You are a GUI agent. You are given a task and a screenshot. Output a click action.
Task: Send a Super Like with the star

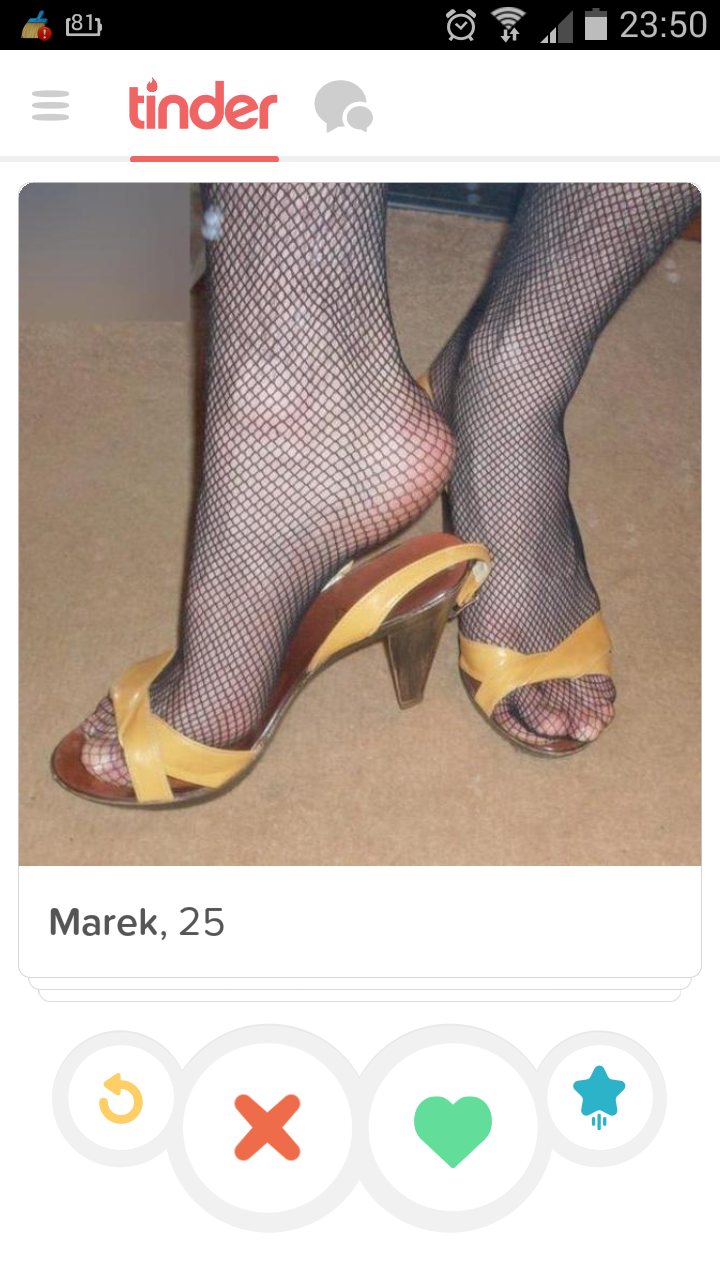[599, 1097]
